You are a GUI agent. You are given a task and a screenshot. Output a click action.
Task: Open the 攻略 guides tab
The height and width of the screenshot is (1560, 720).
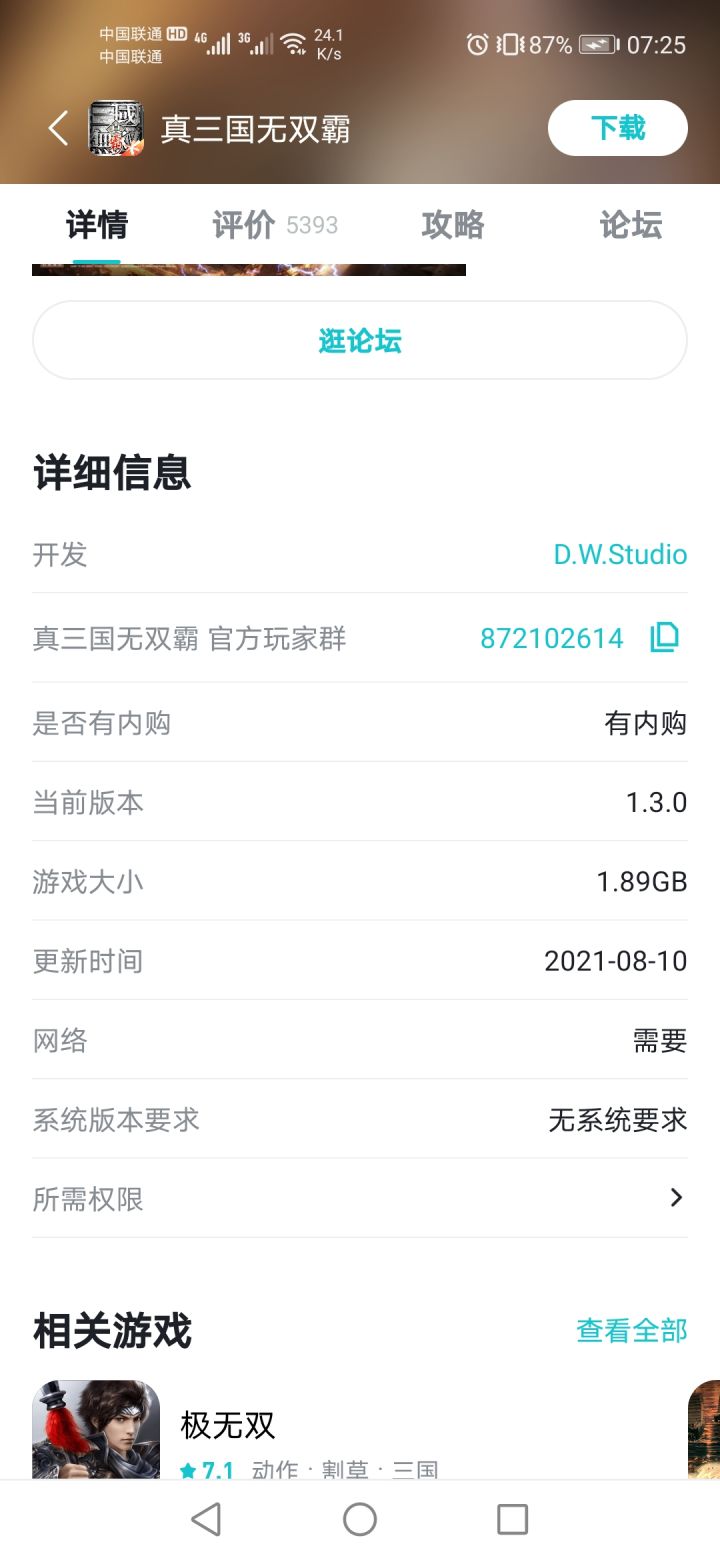click(452, 225)
